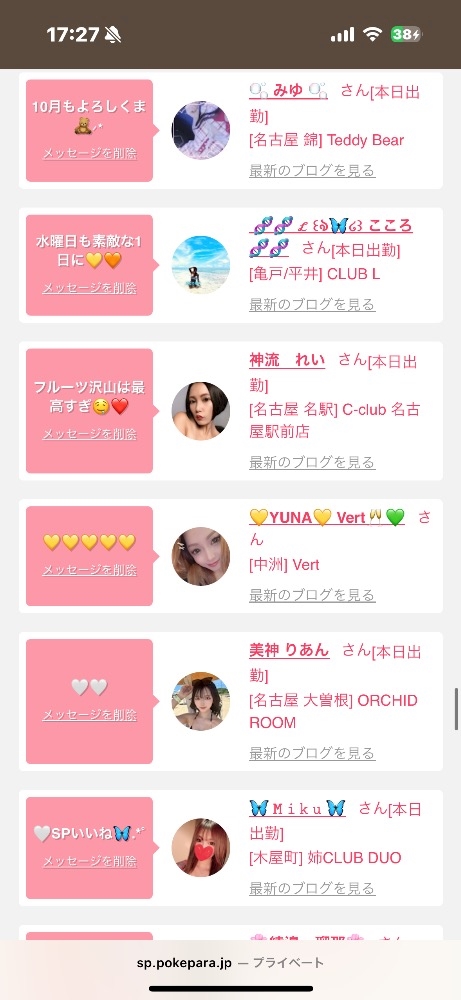Open 美神 りあん's profile link

pos(289,651)
